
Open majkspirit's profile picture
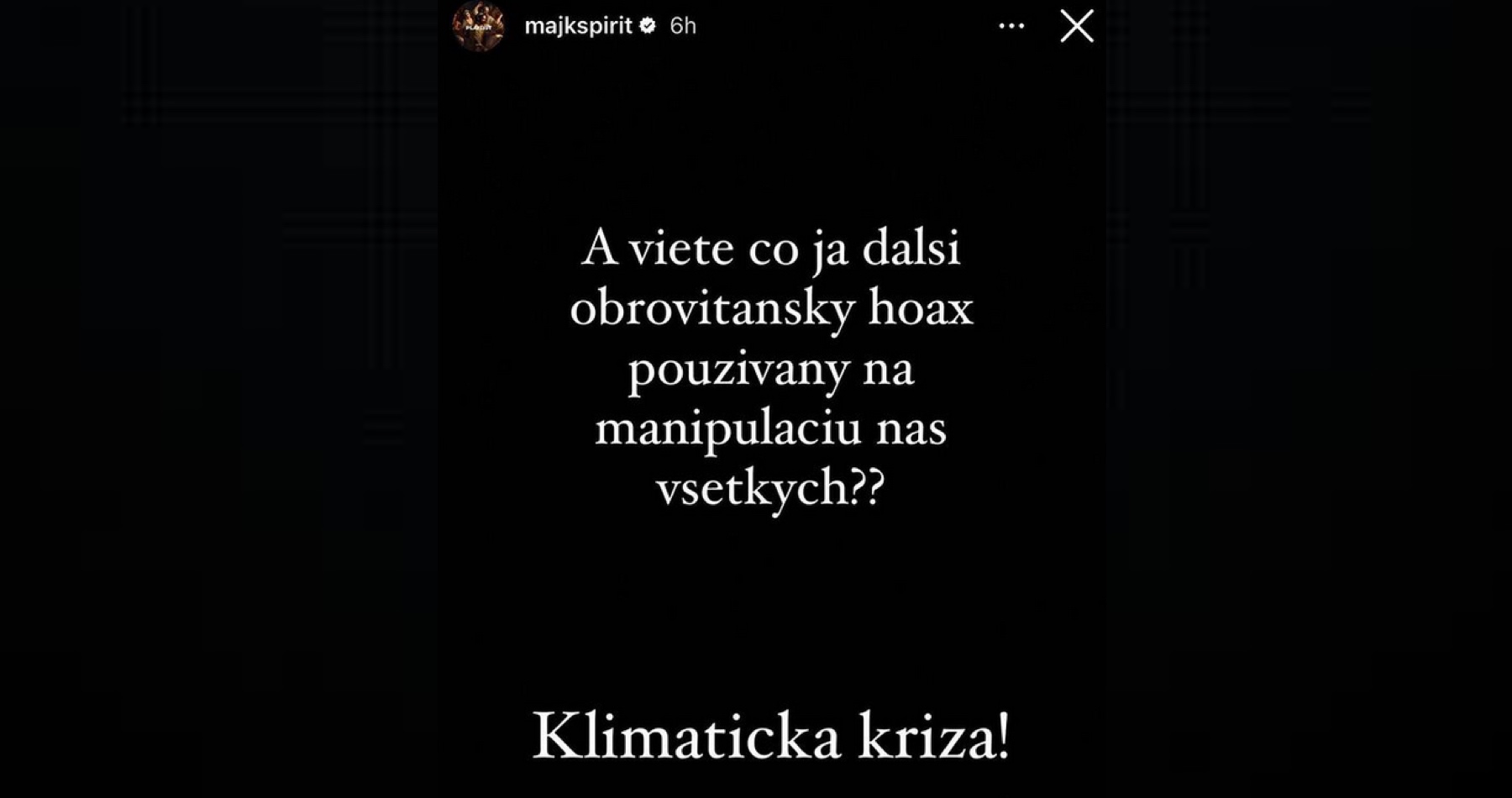point(478,26)
